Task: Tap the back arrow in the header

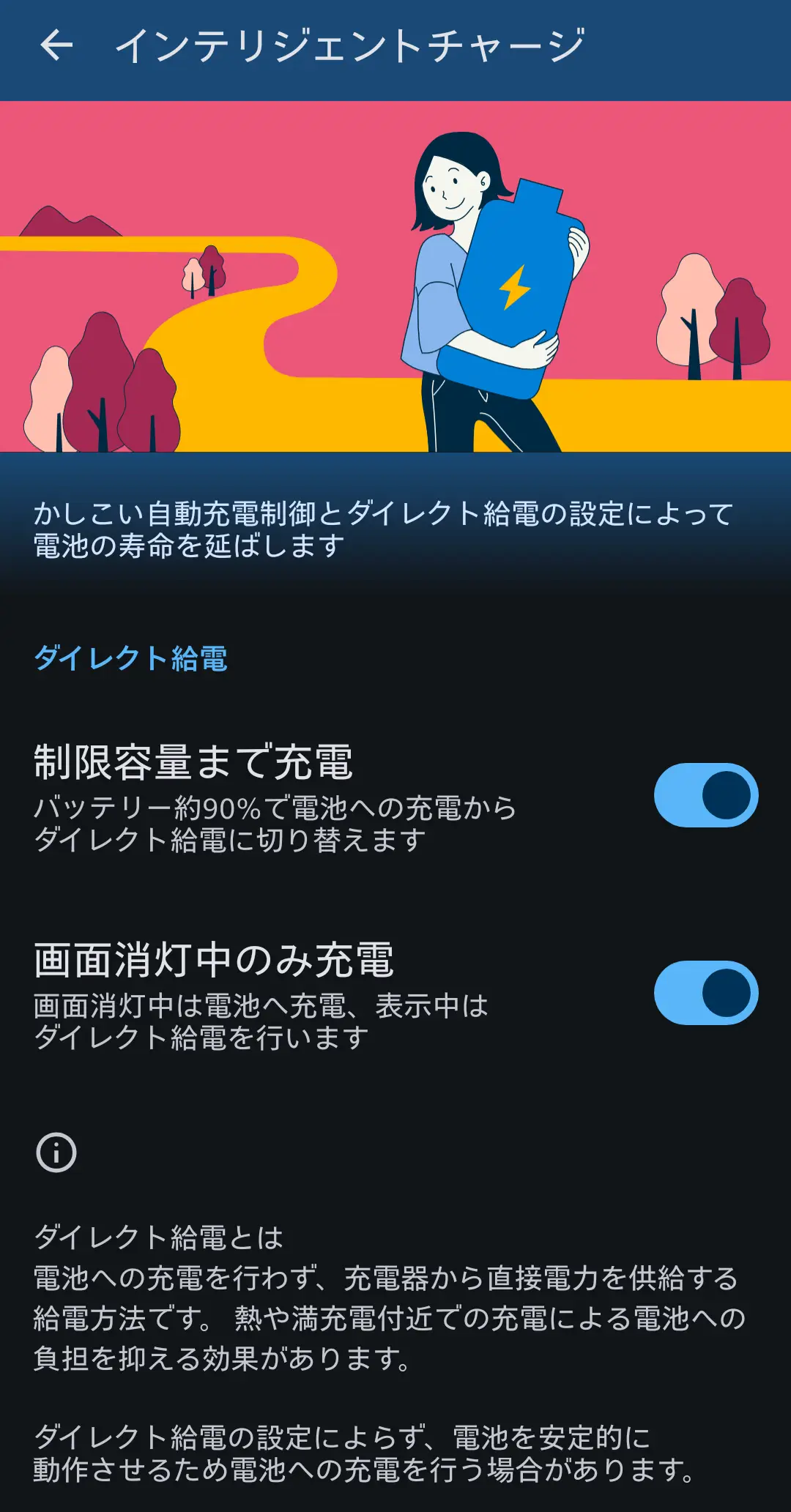Action: click(x=55, y=45)
